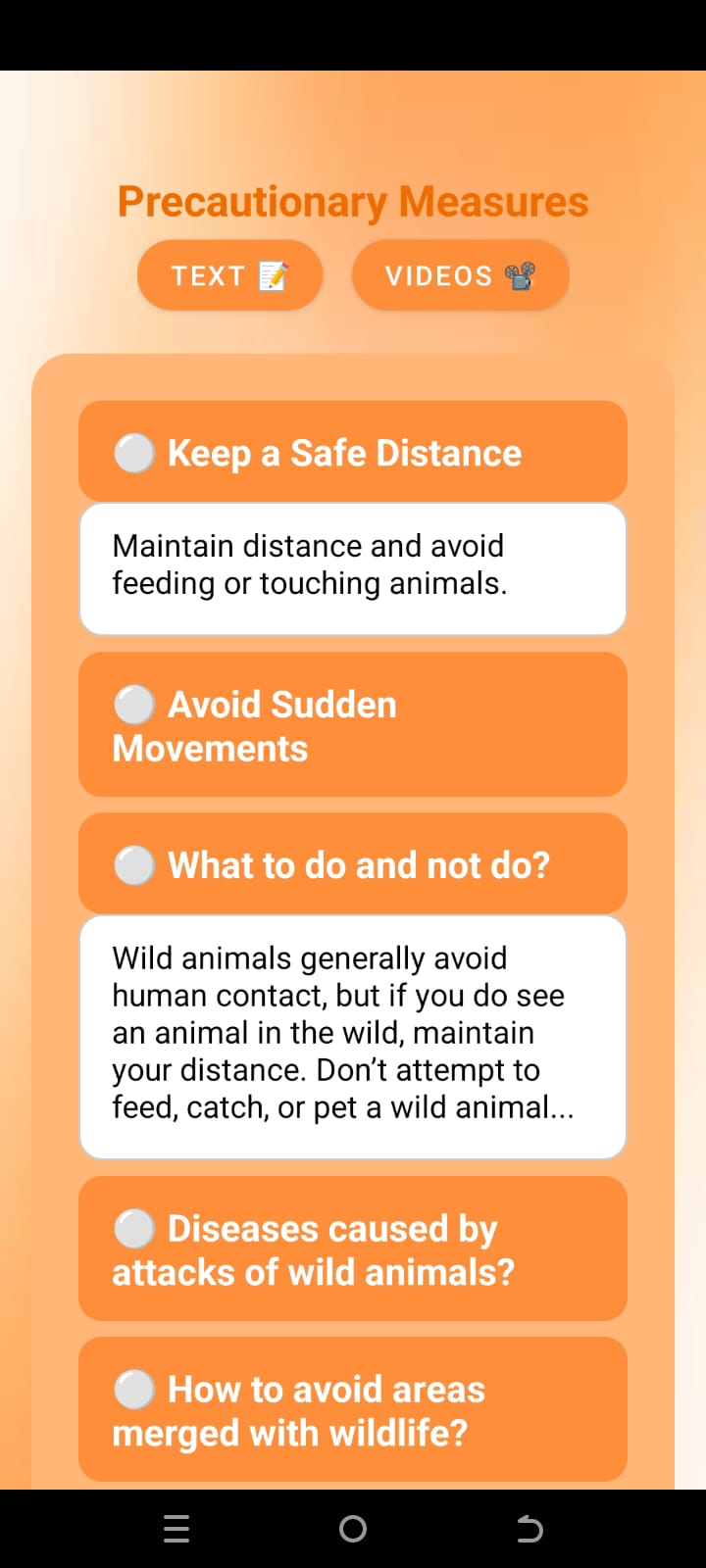The image size is (706, 1568).
Task: Tap the system home button
Action: pyautogui.click(x=353, y=1529)
